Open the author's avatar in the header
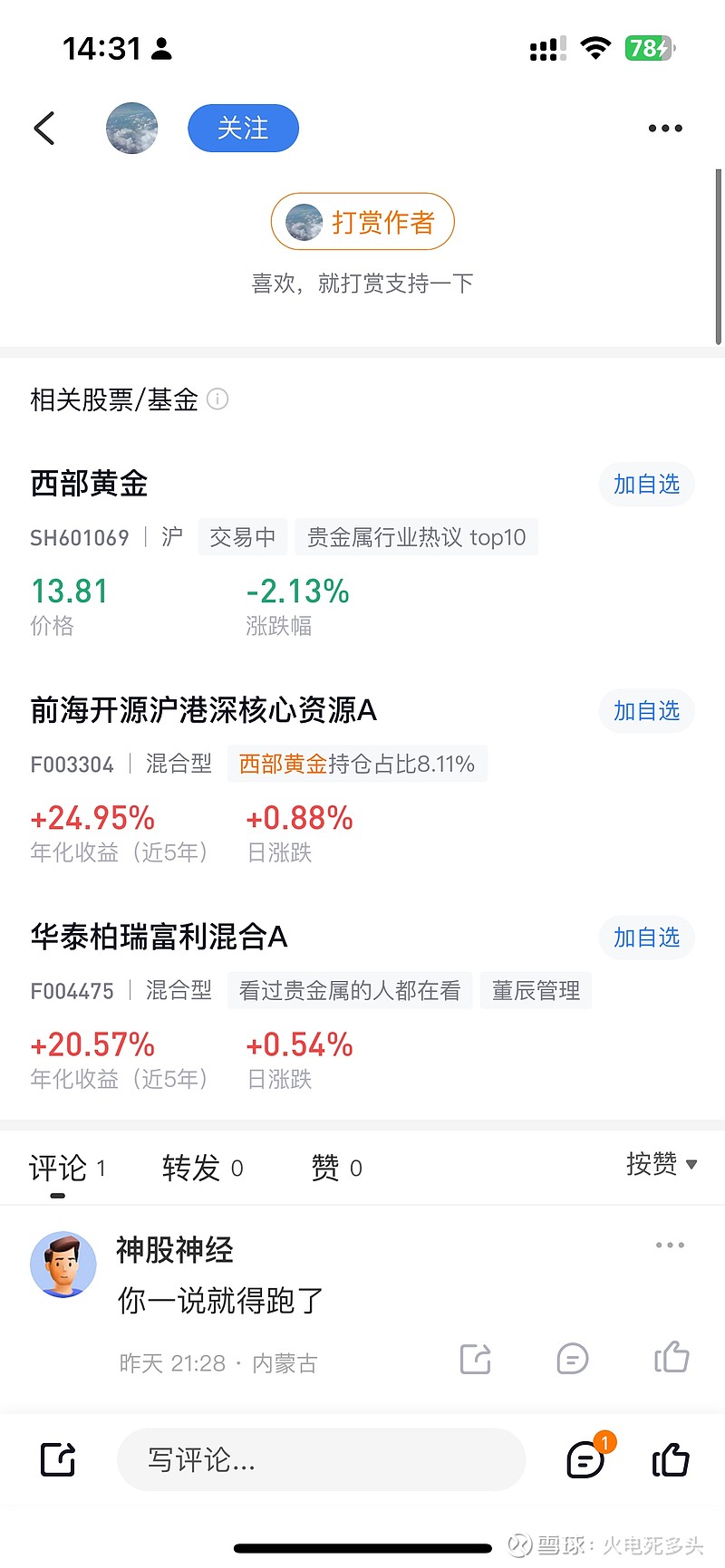Screen dimensions: 725x1568 tap(132, 128)
